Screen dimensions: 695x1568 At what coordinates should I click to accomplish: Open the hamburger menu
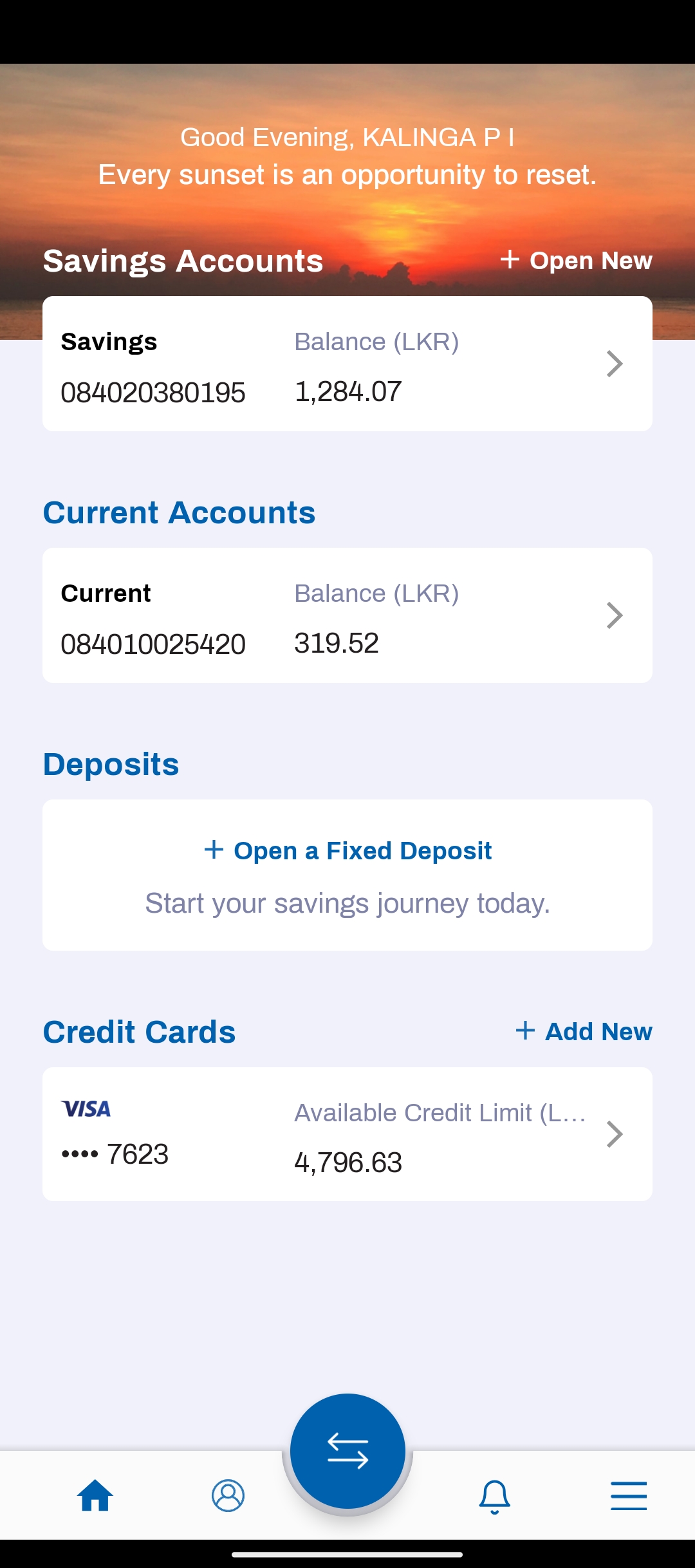(x=629, y=1495)
